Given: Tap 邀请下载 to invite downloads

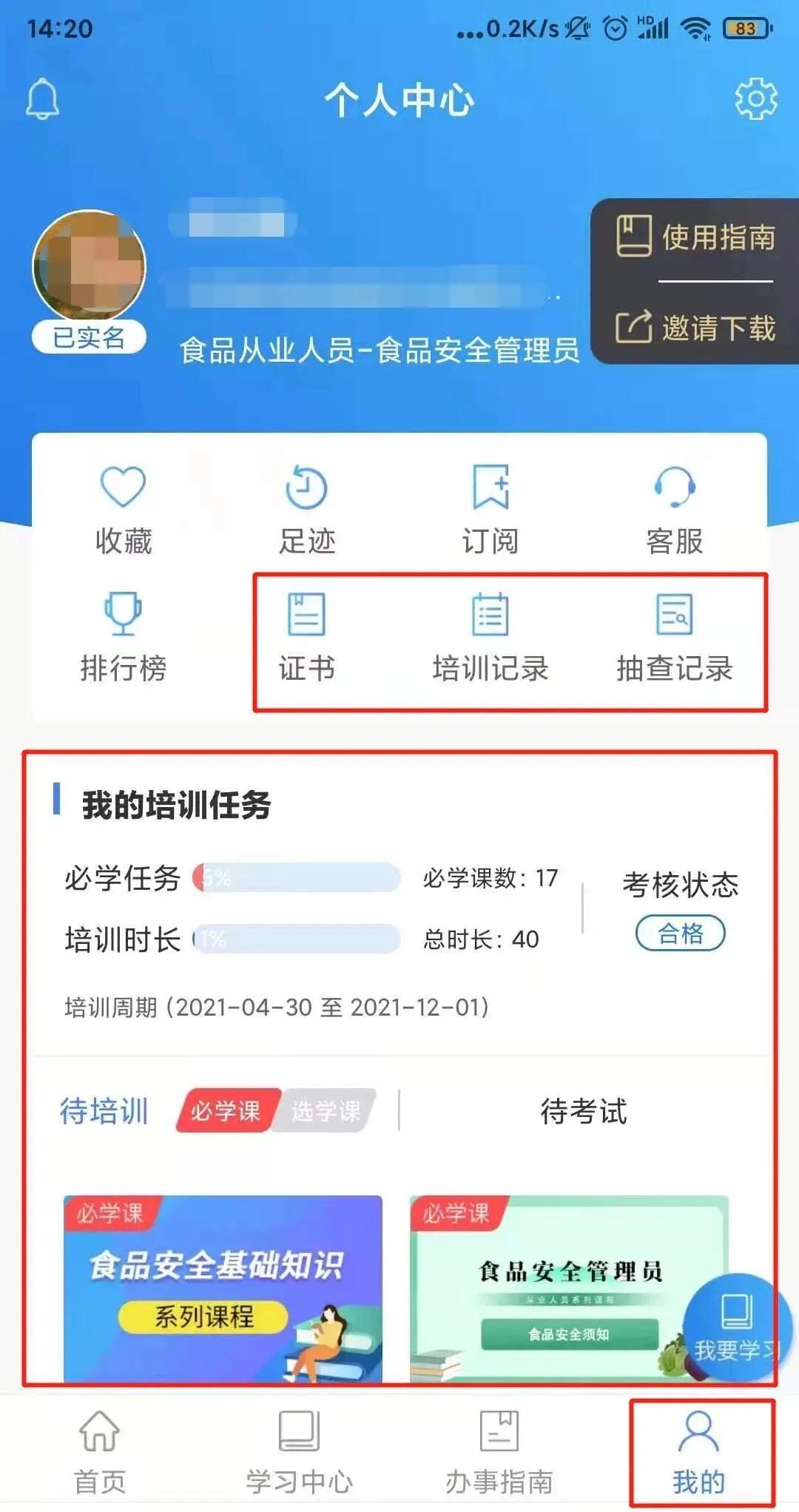Looking at the screenshot, I should tap(695, 328).
